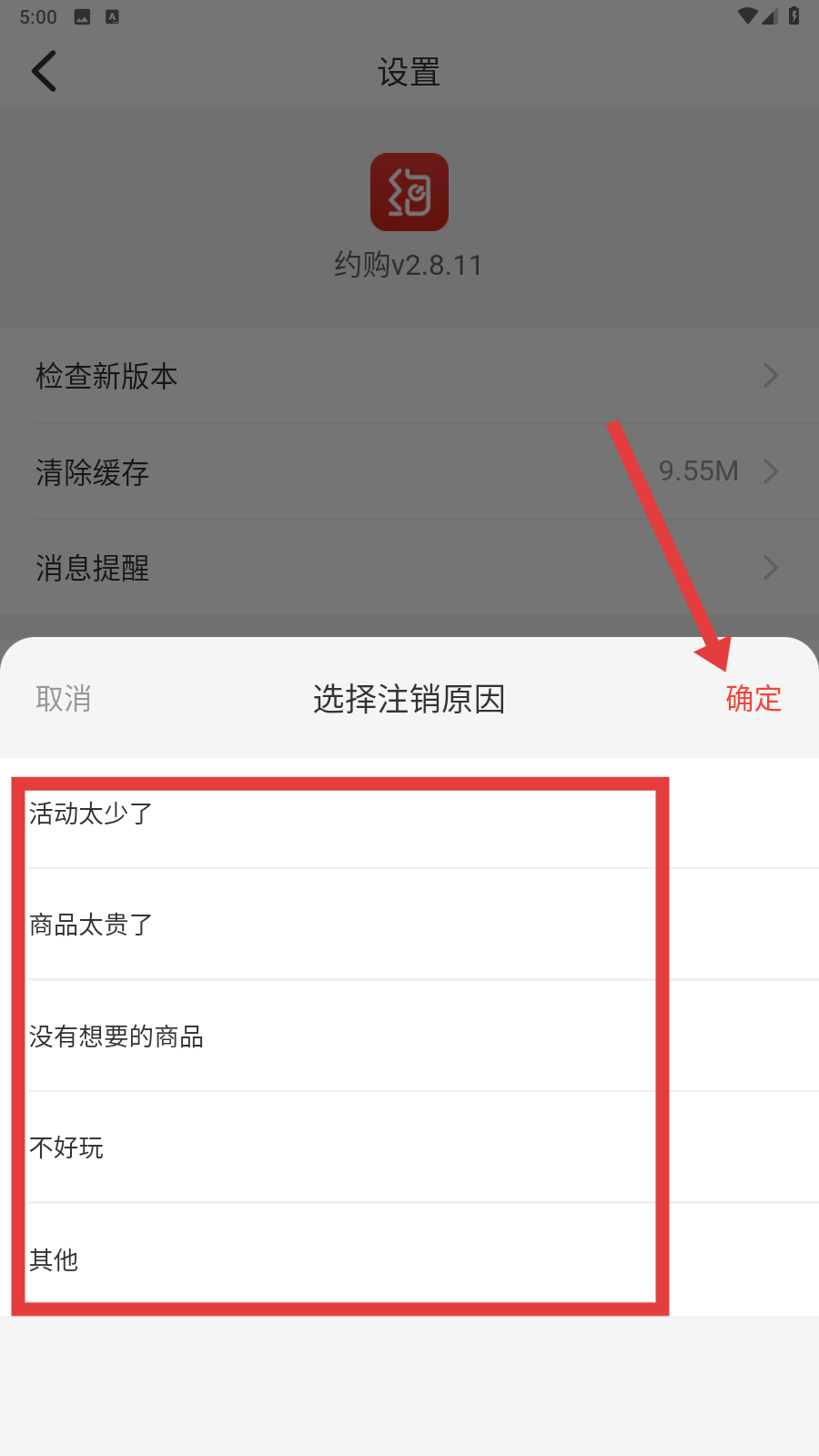Tap 确定 to confirm the reason

click(x=753, y=699)
